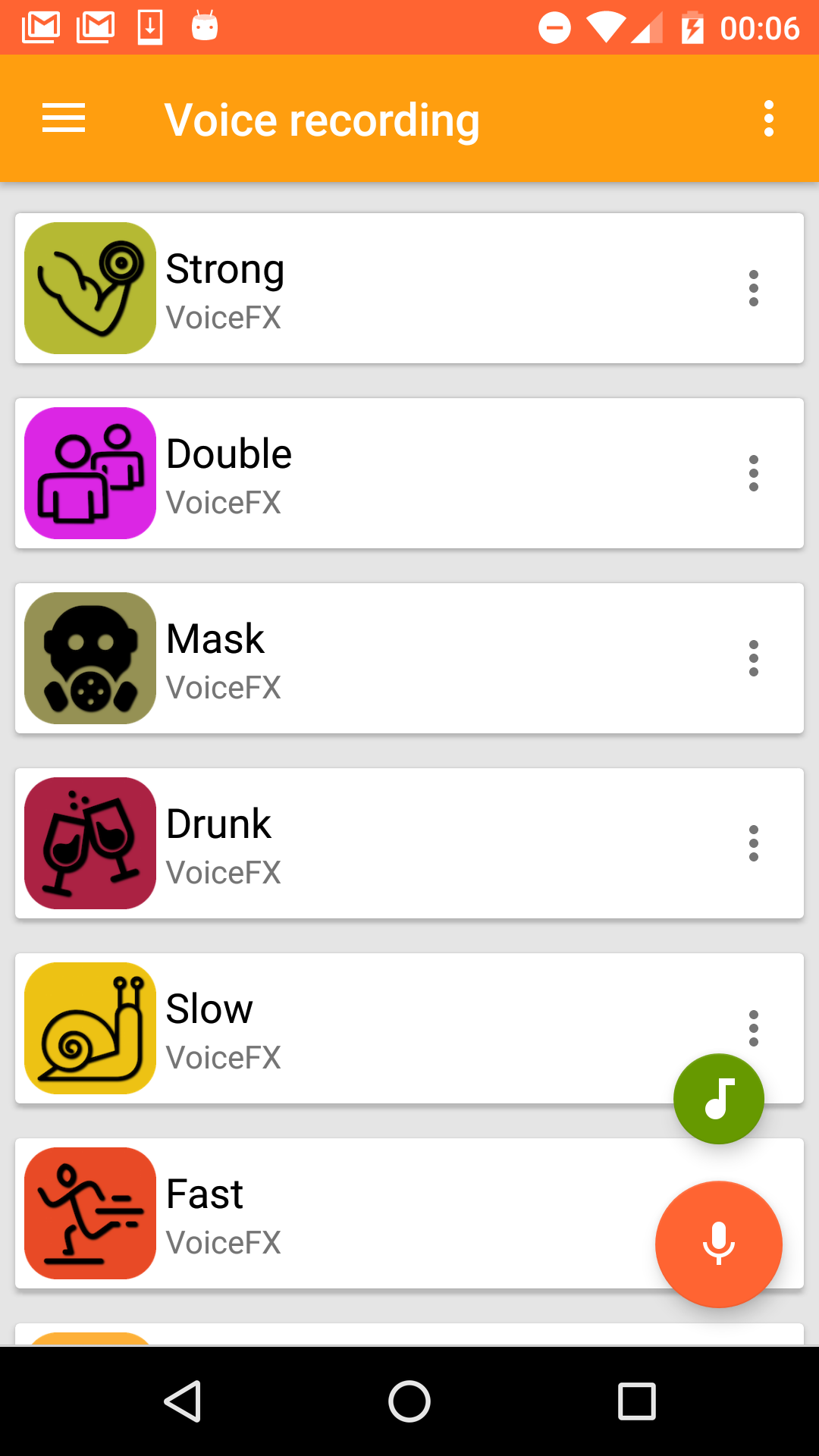Open recent apps with the square button

[637, 1401]
